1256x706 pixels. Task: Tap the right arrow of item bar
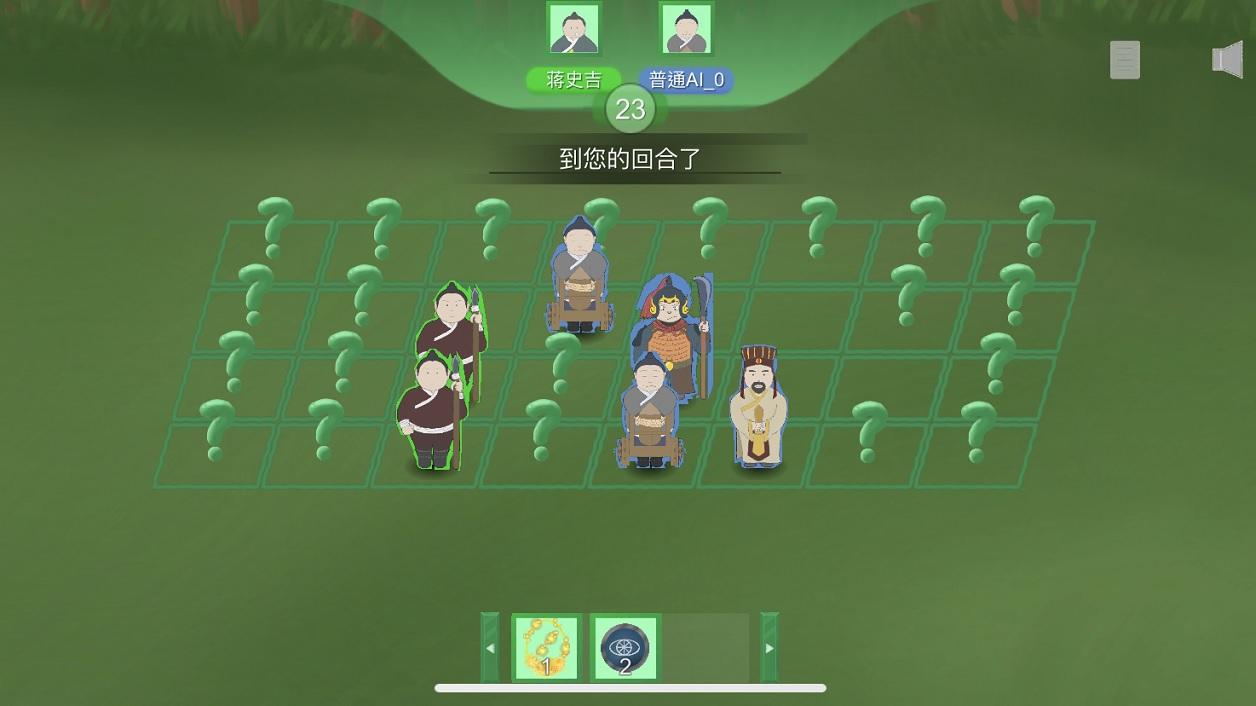[769, 648]
